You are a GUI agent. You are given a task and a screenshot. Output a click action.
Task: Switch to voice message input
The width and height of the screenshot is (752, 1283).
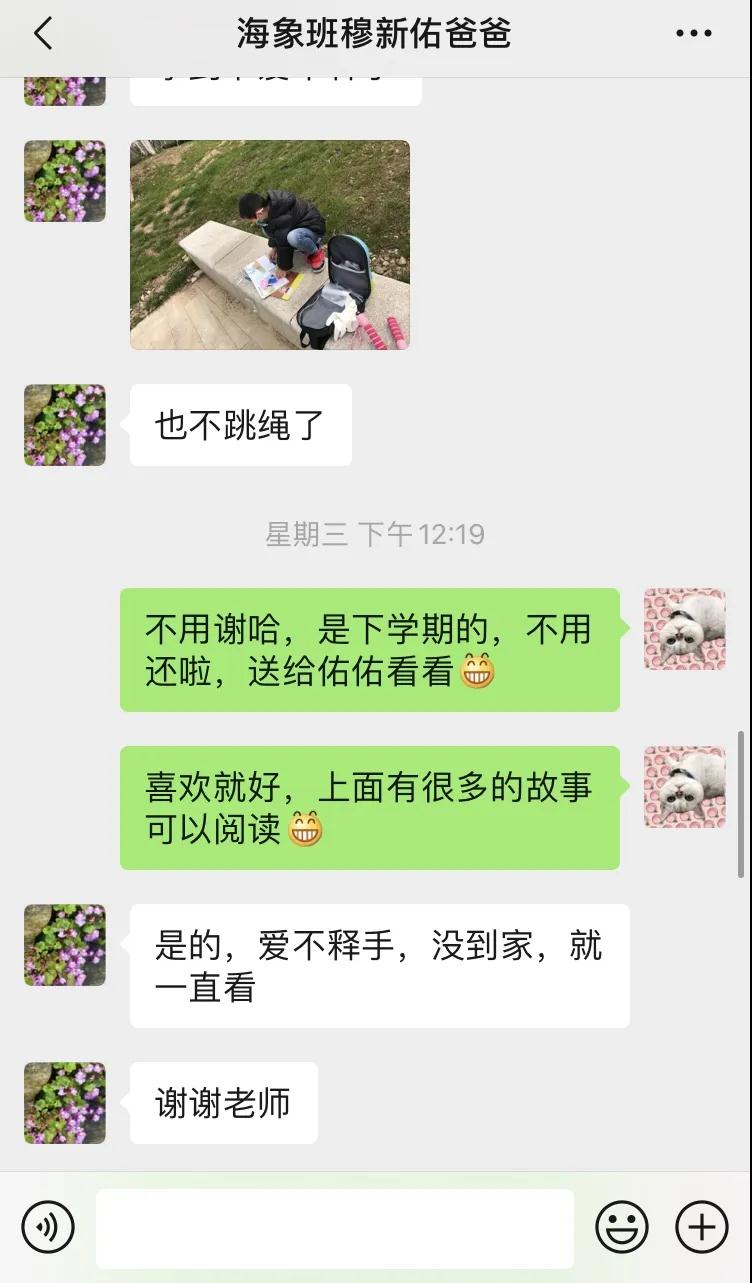(48, 1227)
